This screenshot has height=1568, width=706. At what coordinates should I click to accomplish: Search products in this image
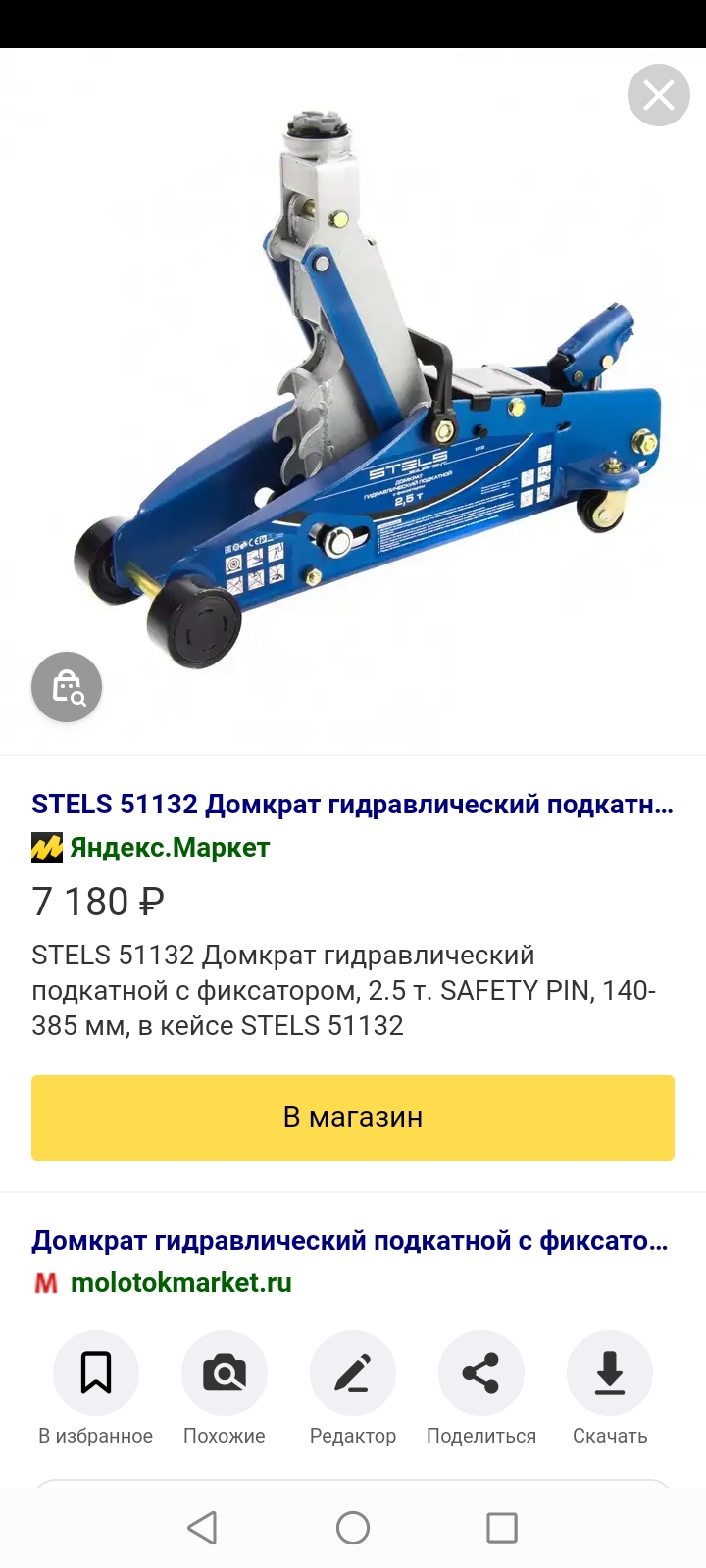pos(67,687)
